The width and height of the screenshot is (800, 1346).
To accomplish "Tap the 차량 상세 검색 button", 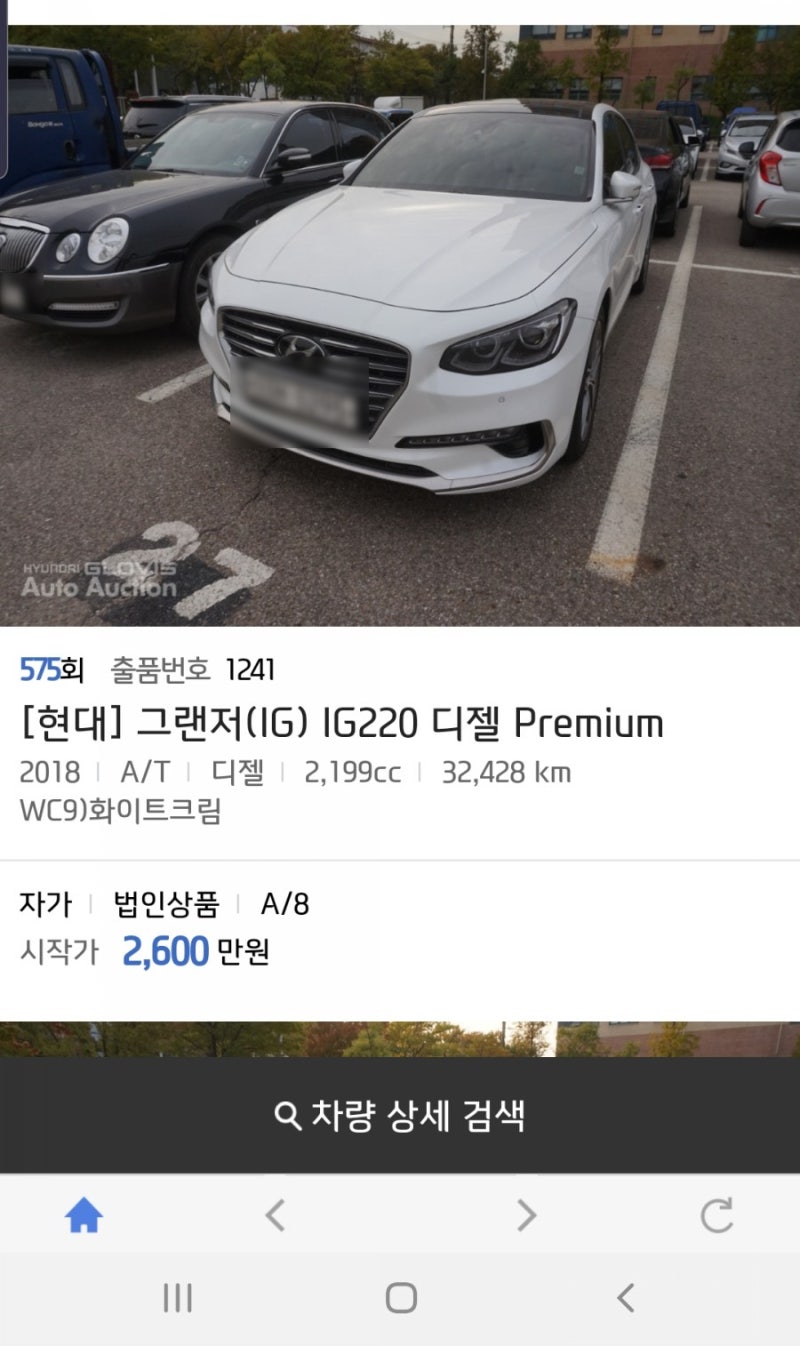I will click(400, 1115).
